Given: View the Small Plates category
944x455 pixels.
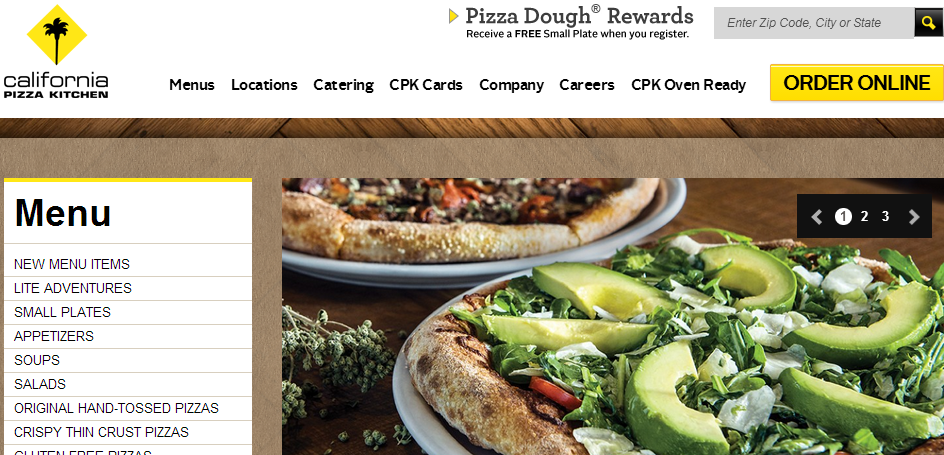Looking at the screenshot, I should tap(62, 312).
